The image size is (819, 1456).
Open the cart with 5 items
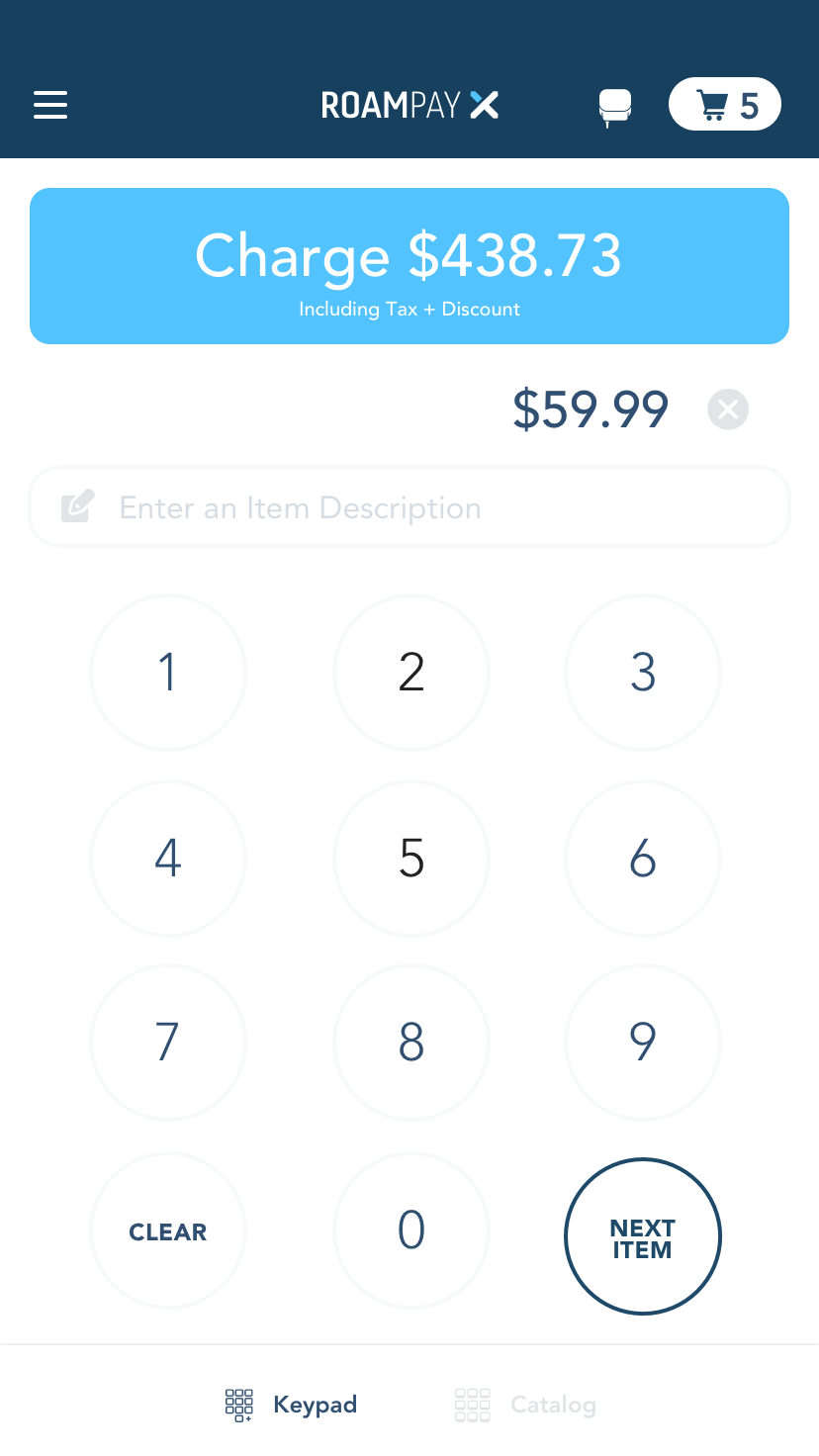coord(725,104)
